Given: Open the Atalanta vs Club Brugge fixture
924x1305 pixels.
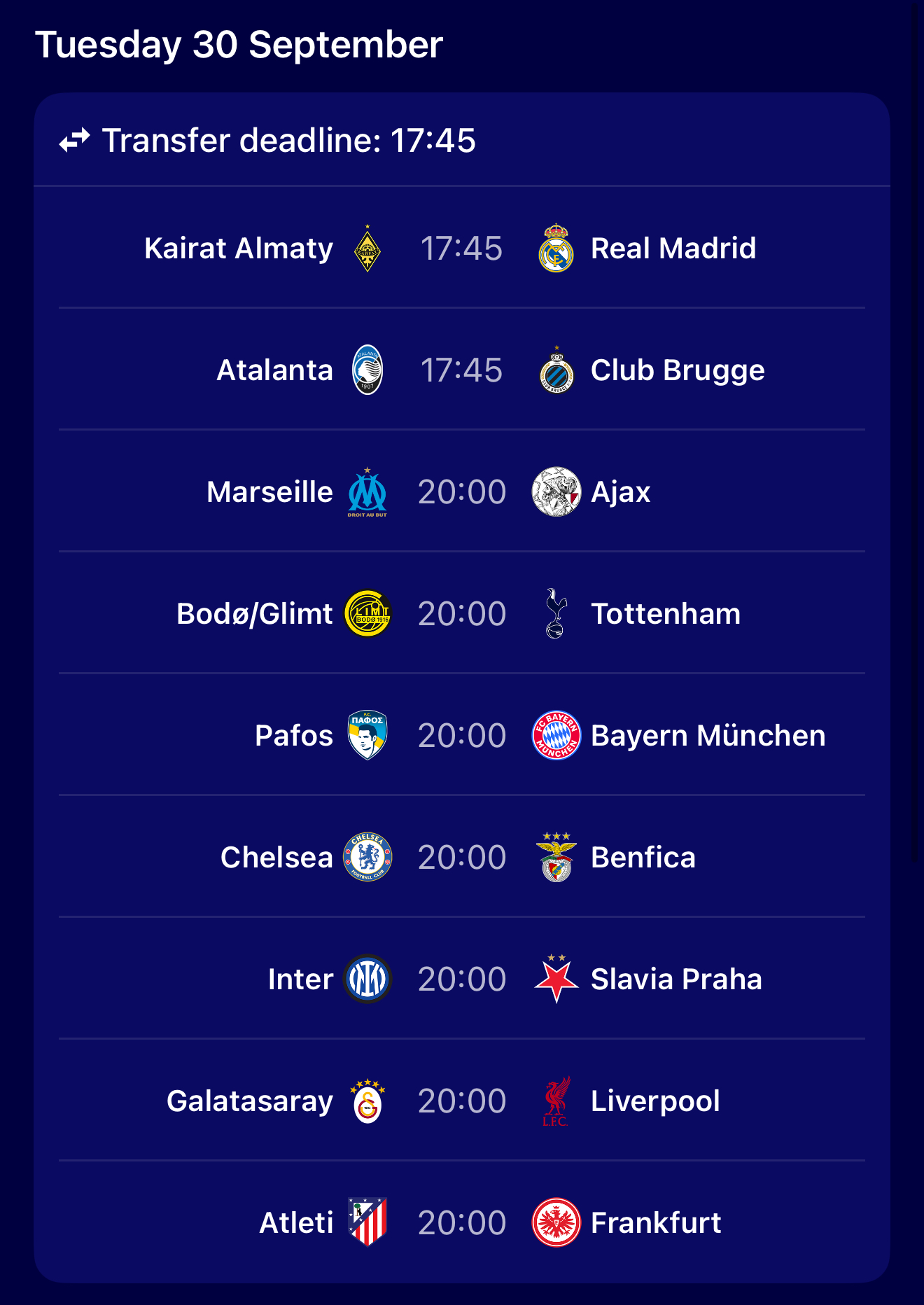Looking at the screenshot, I should click(461, 370).
